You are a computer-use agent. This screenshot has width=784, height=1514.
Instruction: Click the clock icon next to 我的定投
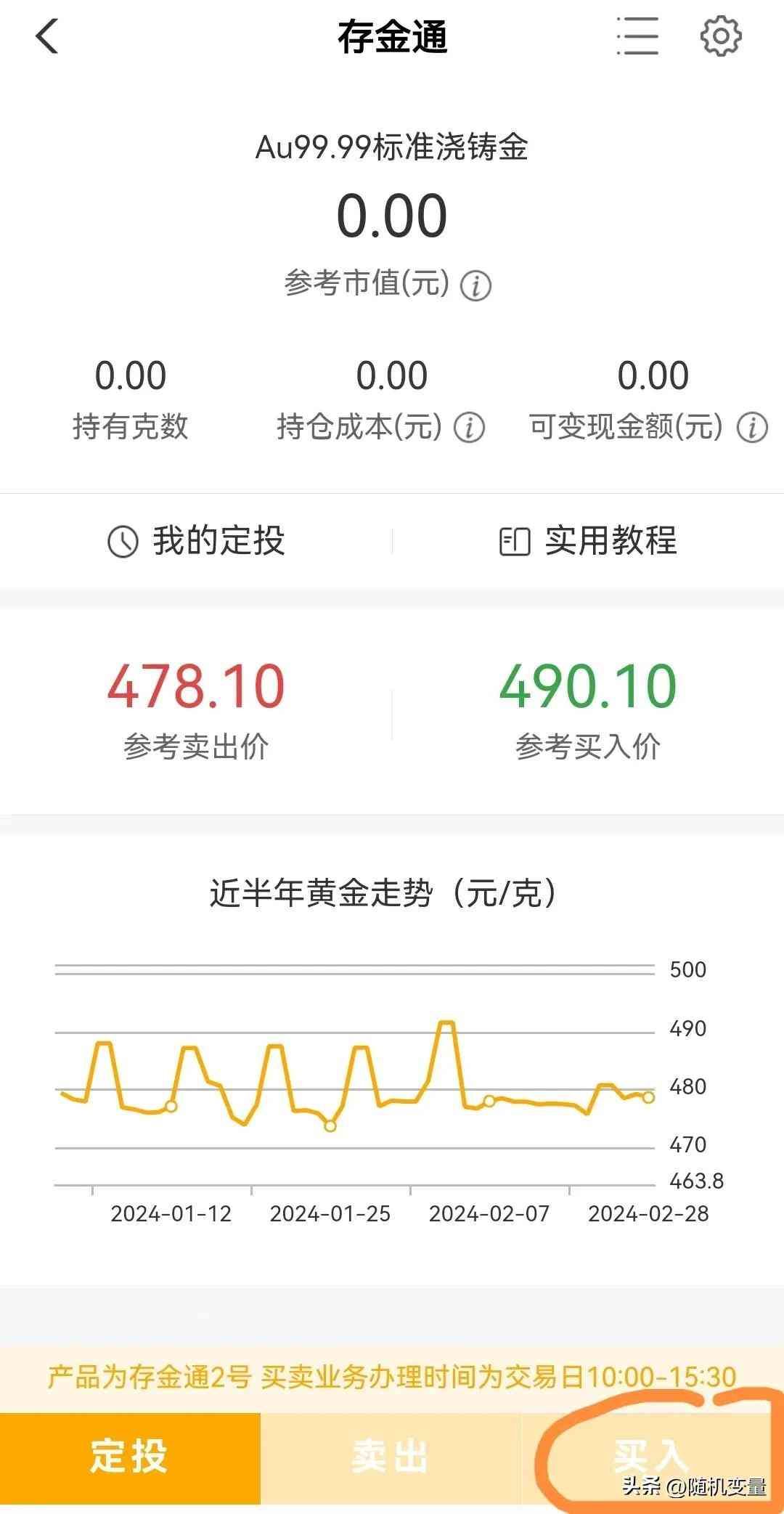pyautogui.click(x=125, y=541)
